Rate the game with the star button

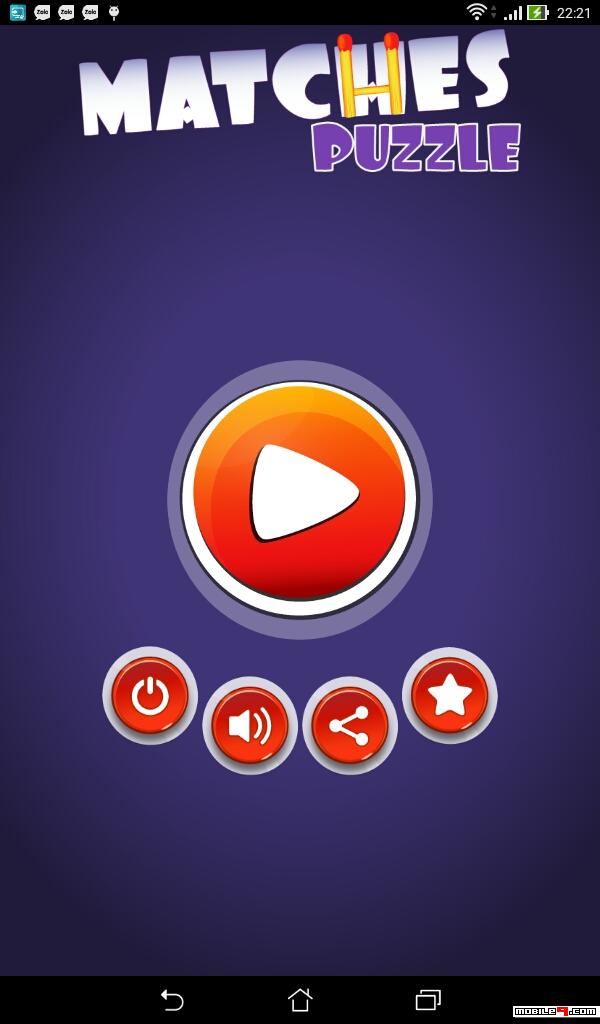coord(450,696)
